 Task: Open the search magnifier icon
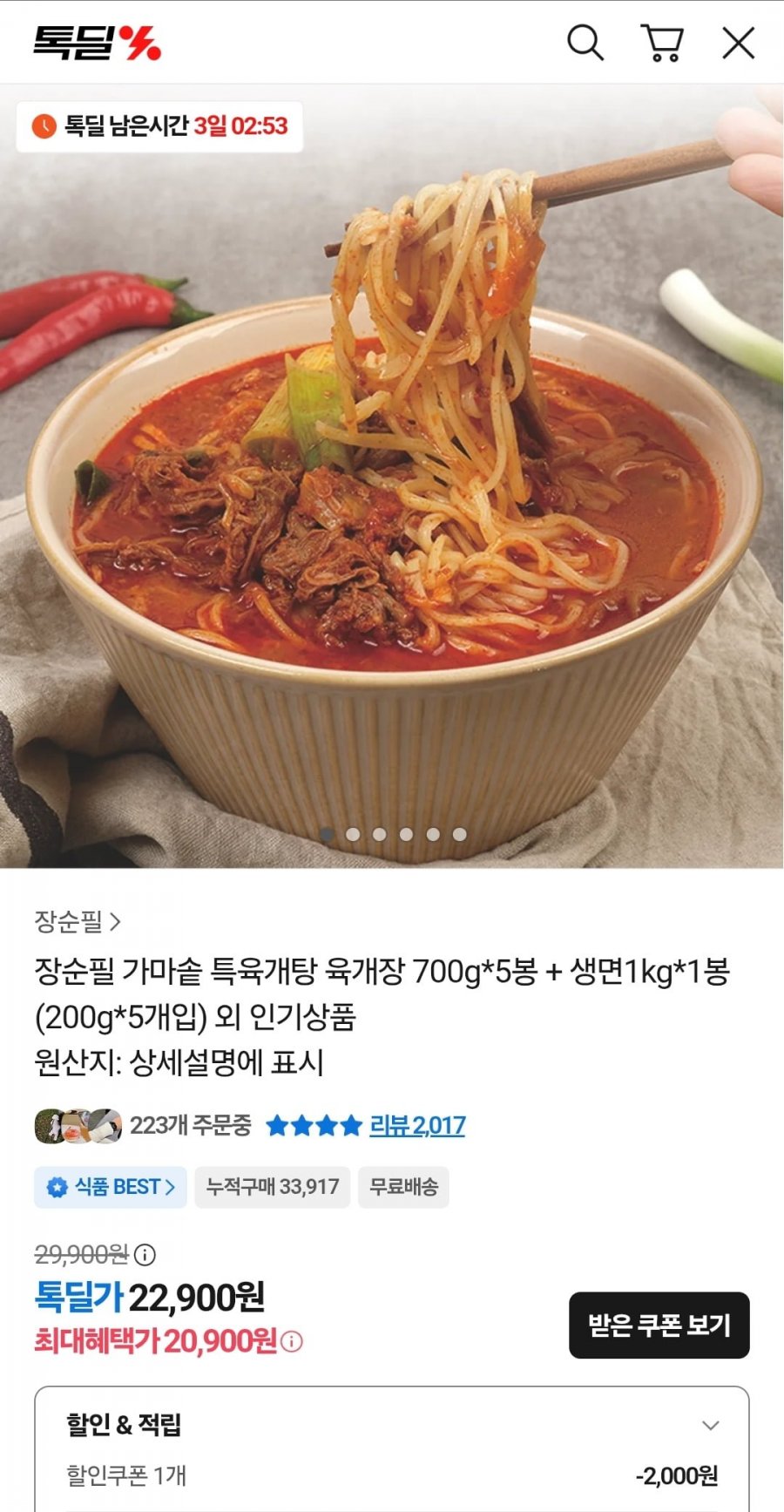point(585,42)
